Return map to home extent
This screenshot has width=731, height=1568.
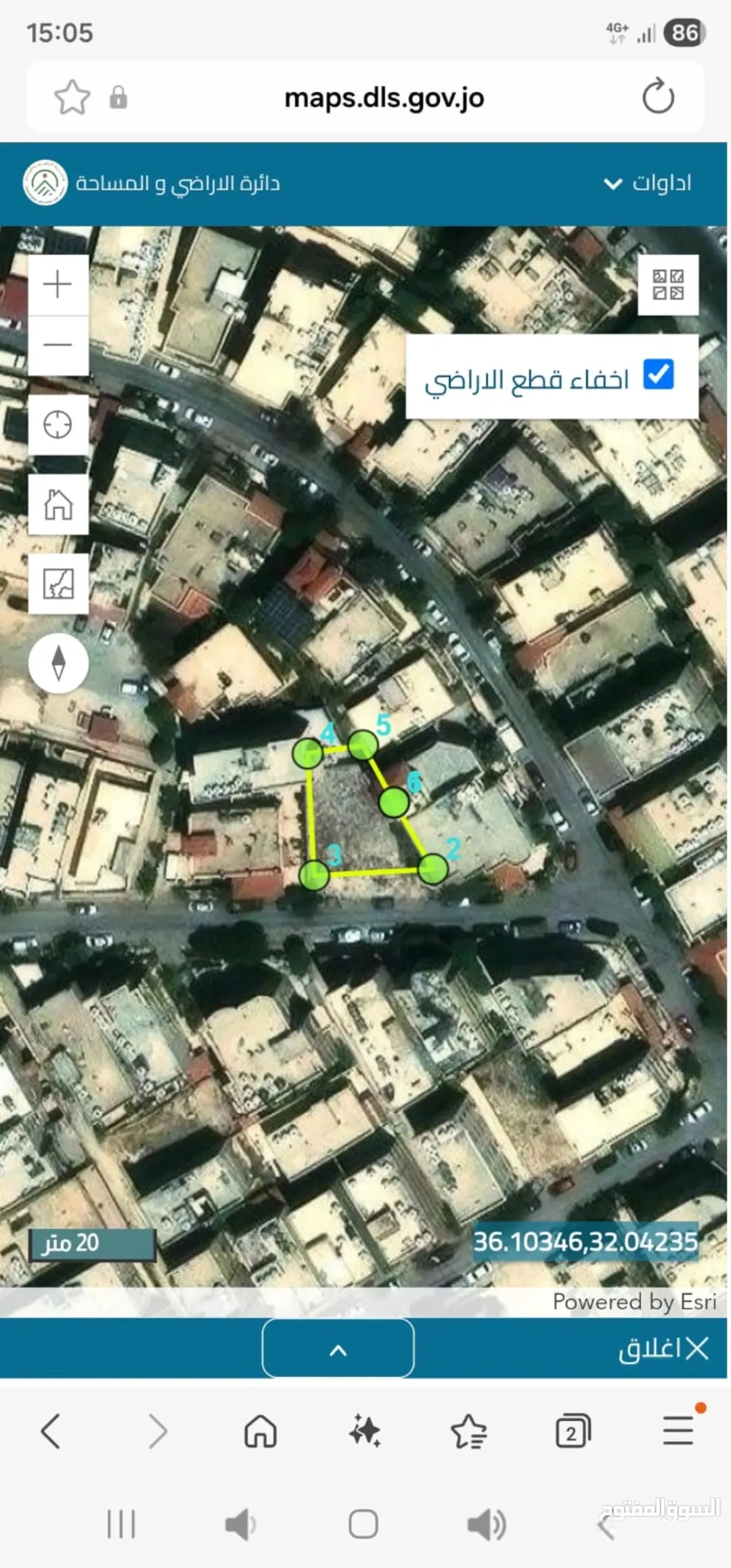pyautogui.click(x=58, y=504)
